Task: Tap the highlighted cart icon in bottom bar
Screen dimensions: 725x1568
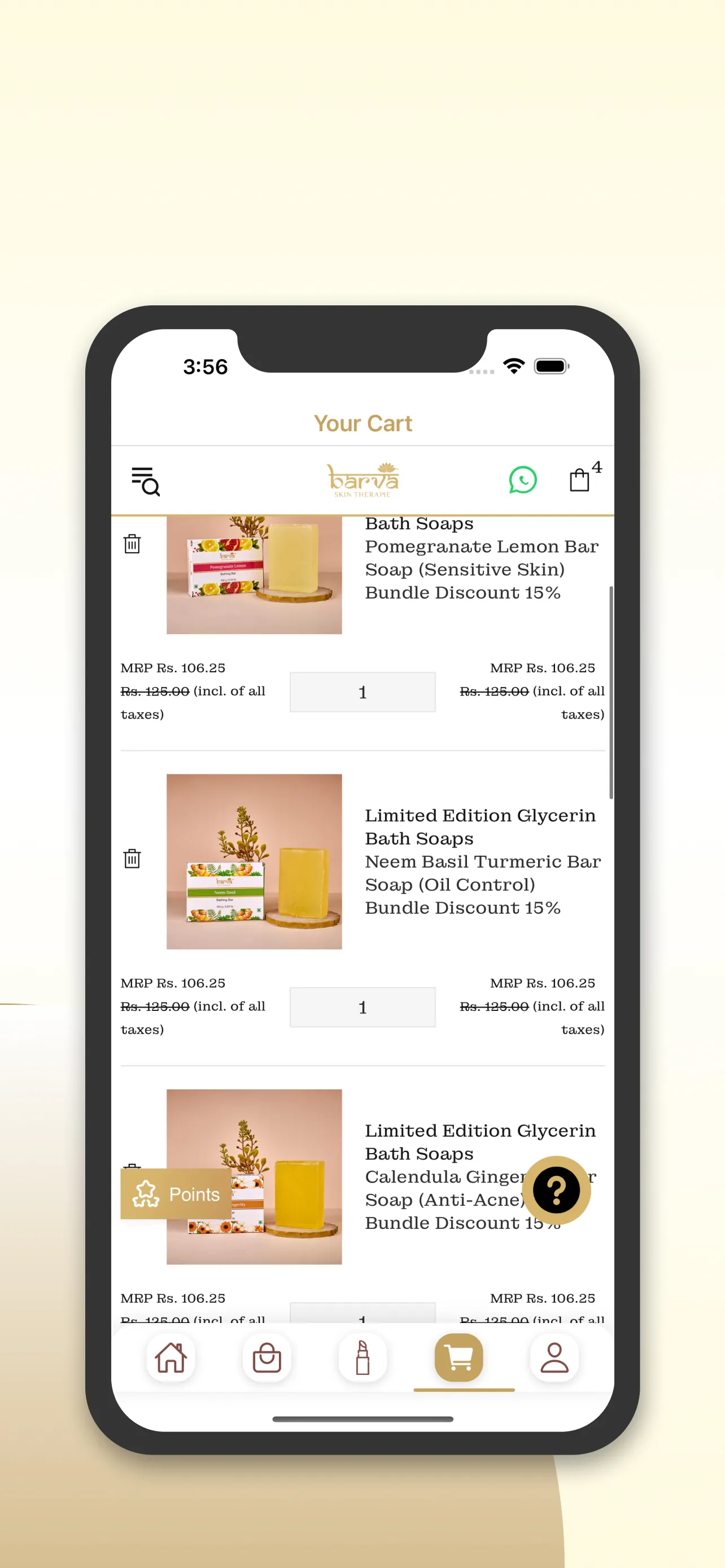Action: (458, 1359)
